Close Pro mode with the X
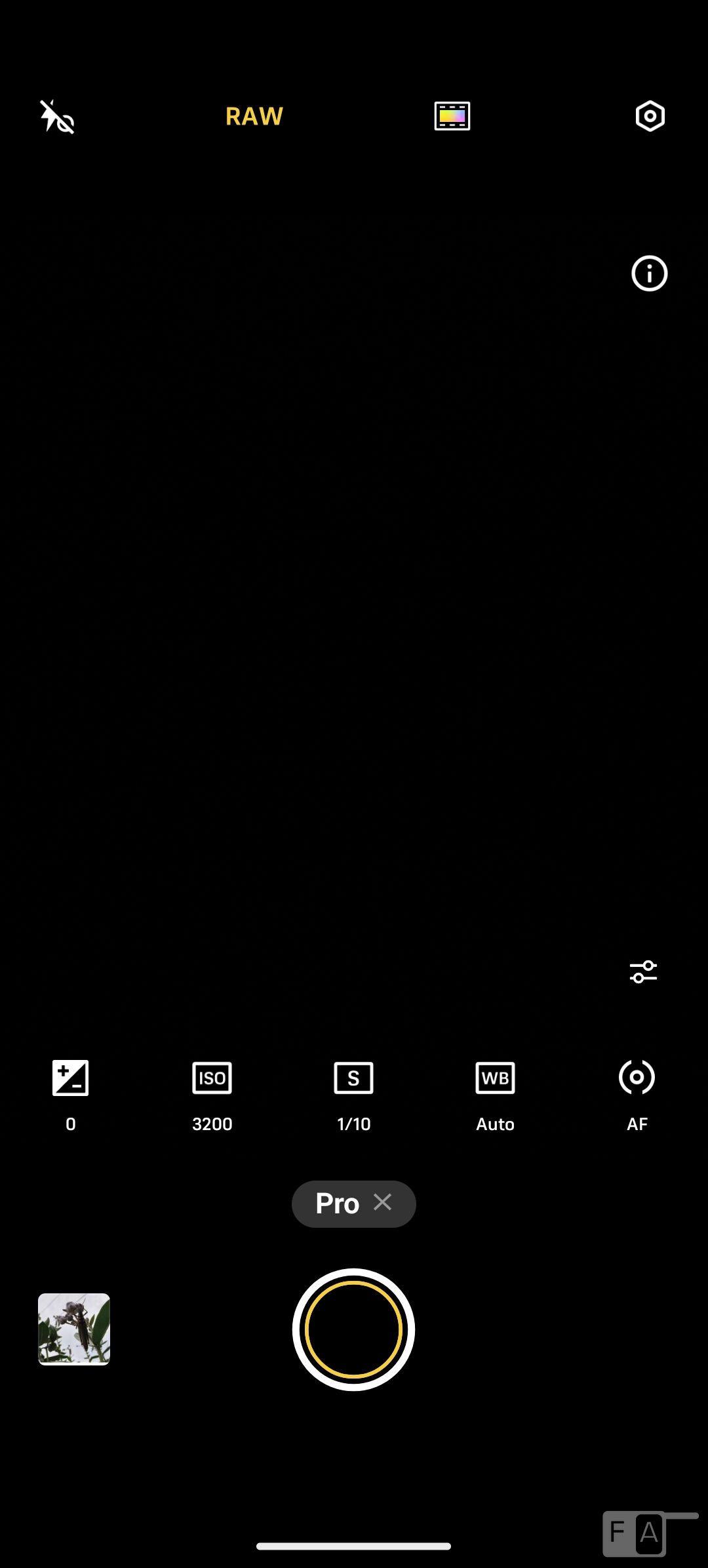Screen dimensions: 708x1568 point(383,1202)
